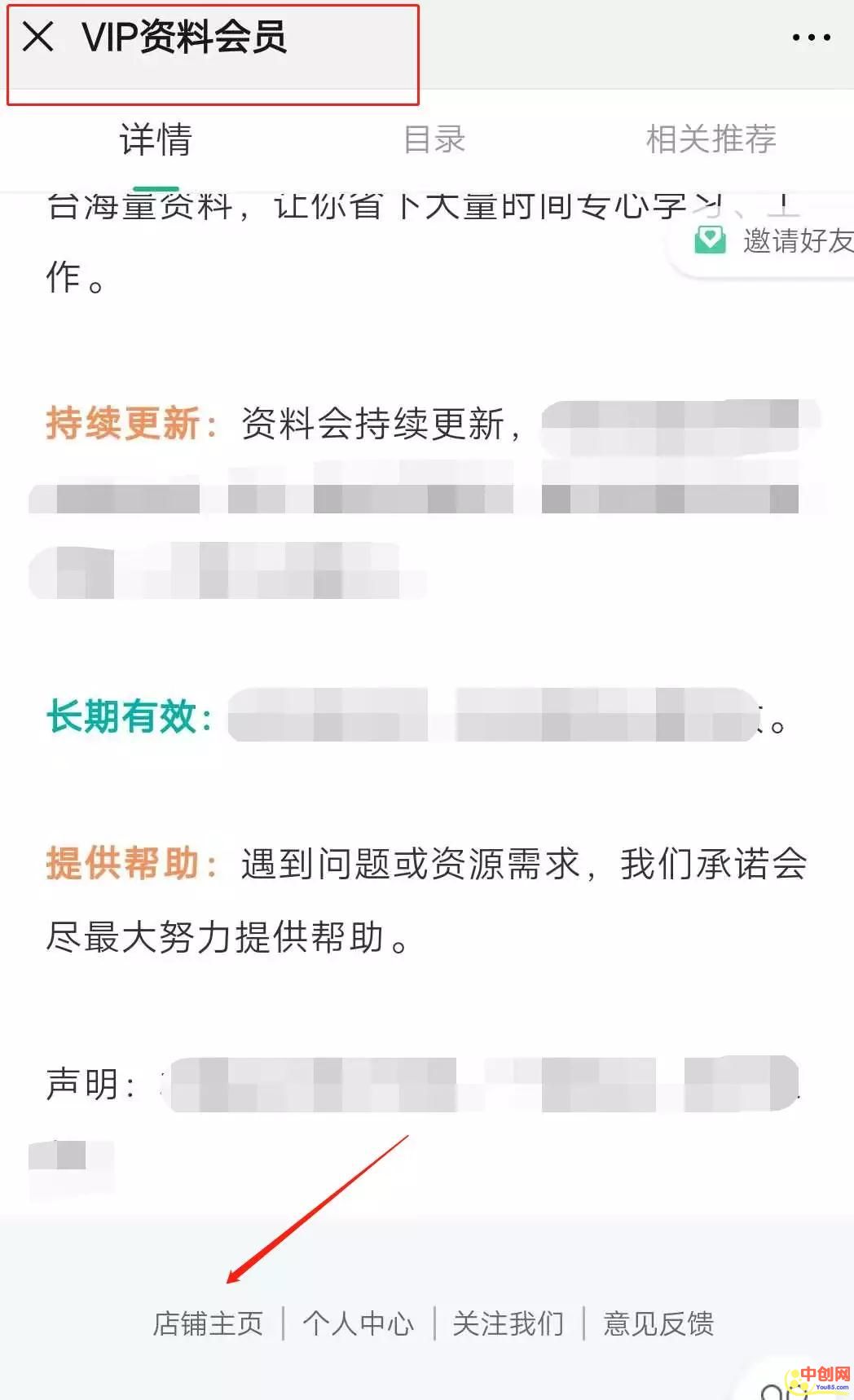This screenshot has width=854, height=1400.
Task: Open the three-dot overflow menu
Action: (812, 37)
